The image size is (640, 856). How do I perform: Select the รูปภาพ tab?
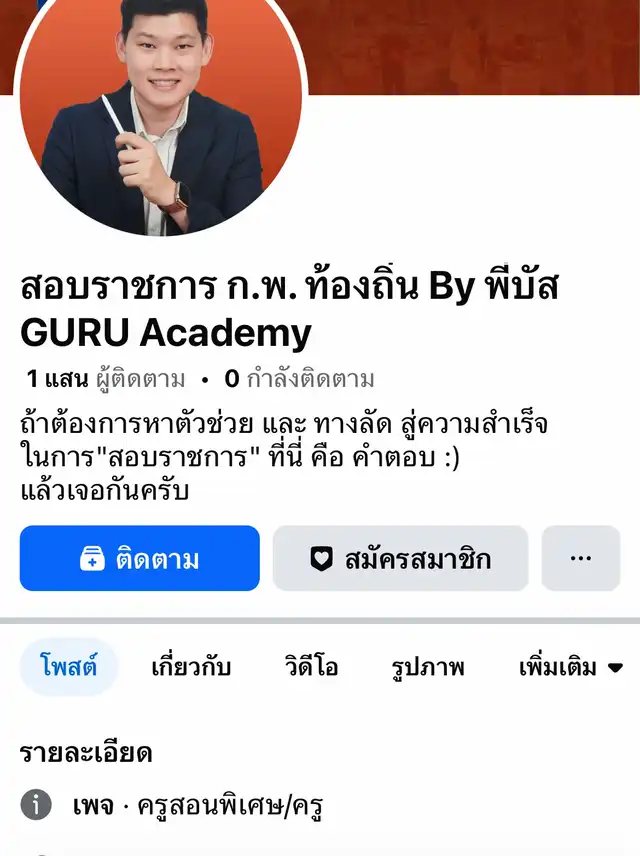tap(428, 667)
